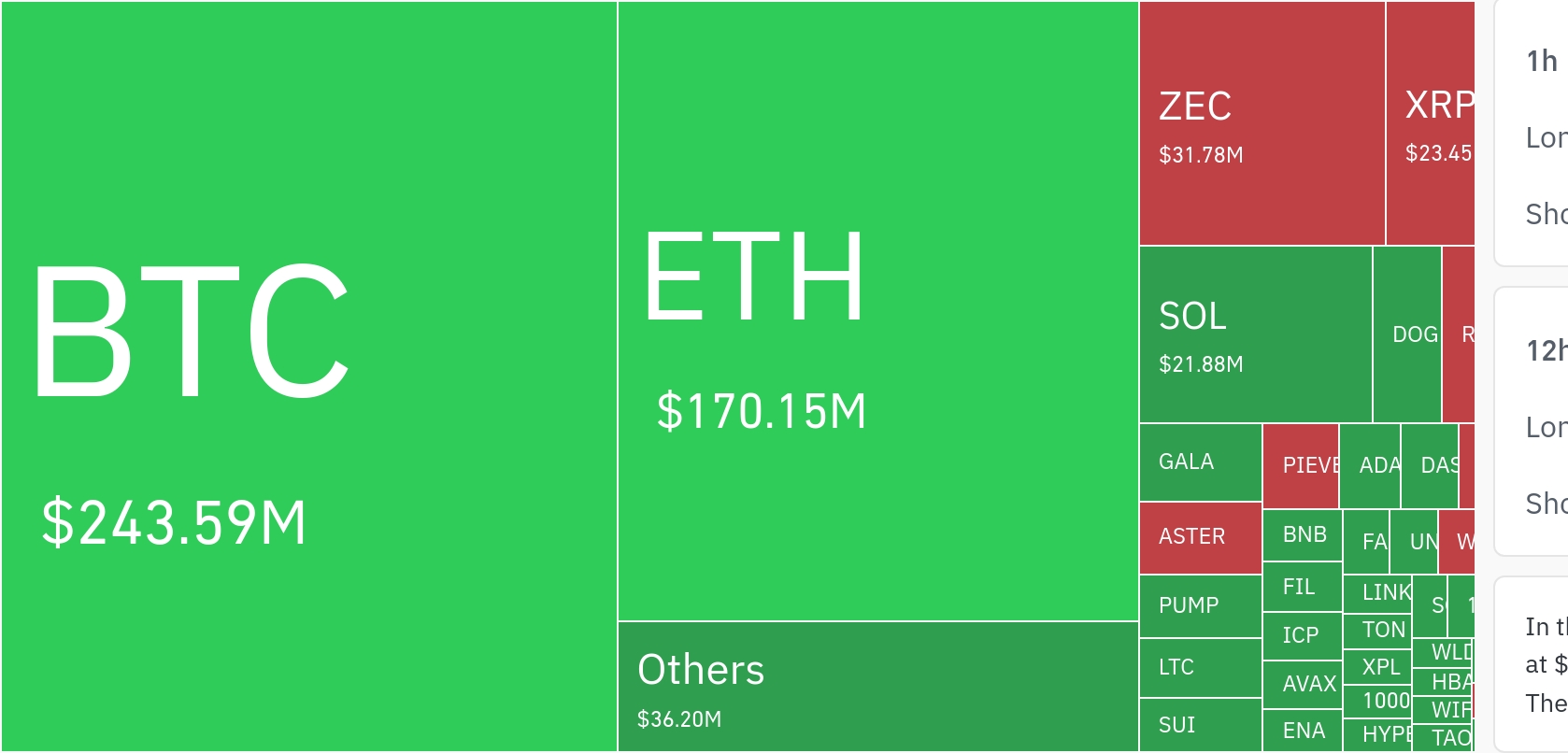Select the XRP tile
Image resolution: width=1568 pixels, height=753 pixels.
[1431, 123]
